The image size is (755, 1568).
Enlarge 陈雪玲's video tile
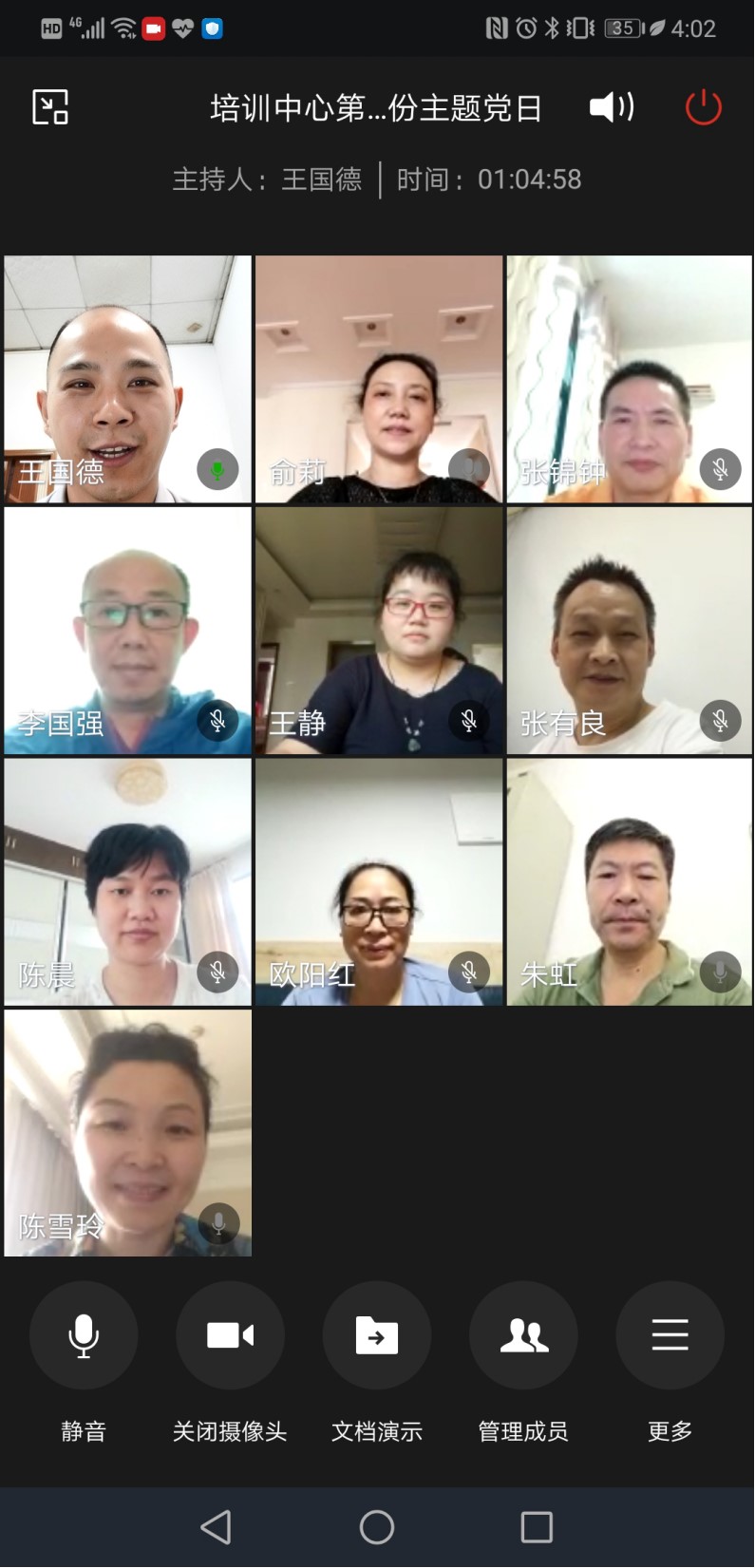[127, 1132]
